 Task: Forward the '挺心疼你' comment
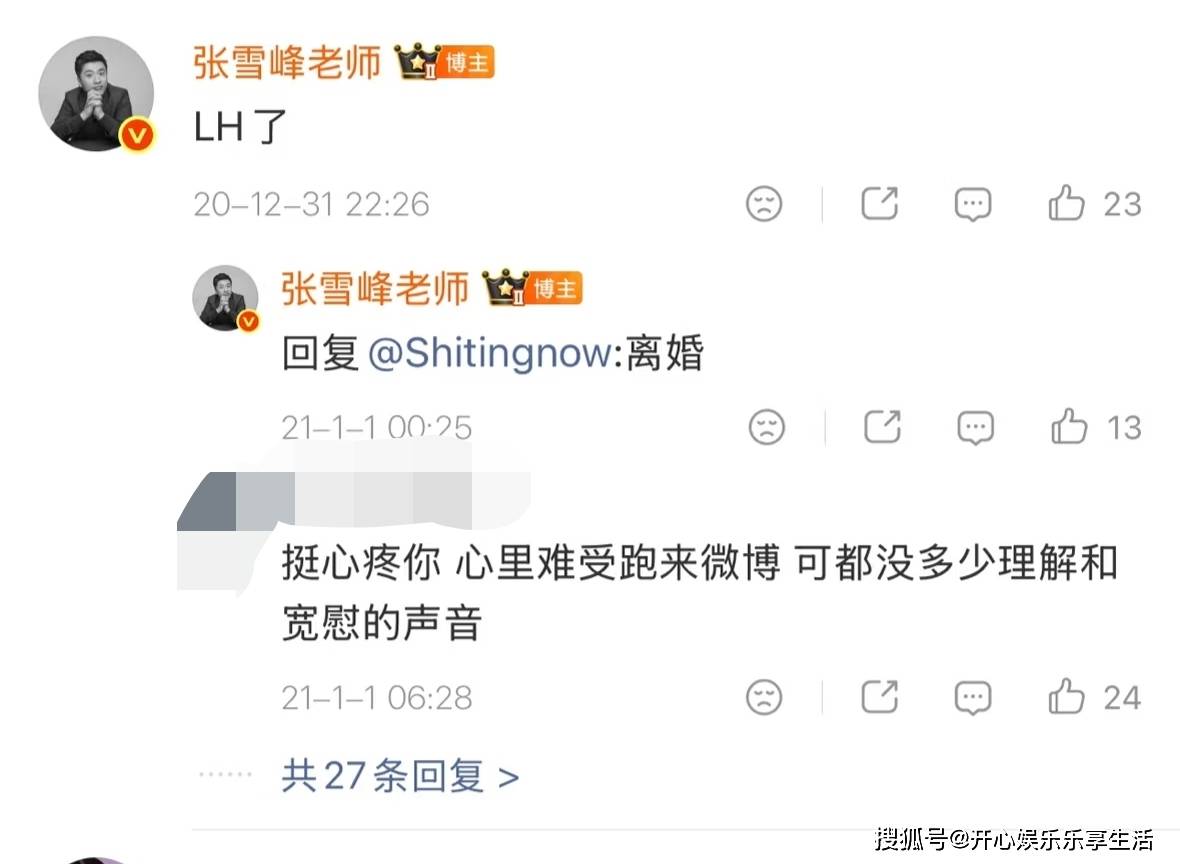coord(880,697)
